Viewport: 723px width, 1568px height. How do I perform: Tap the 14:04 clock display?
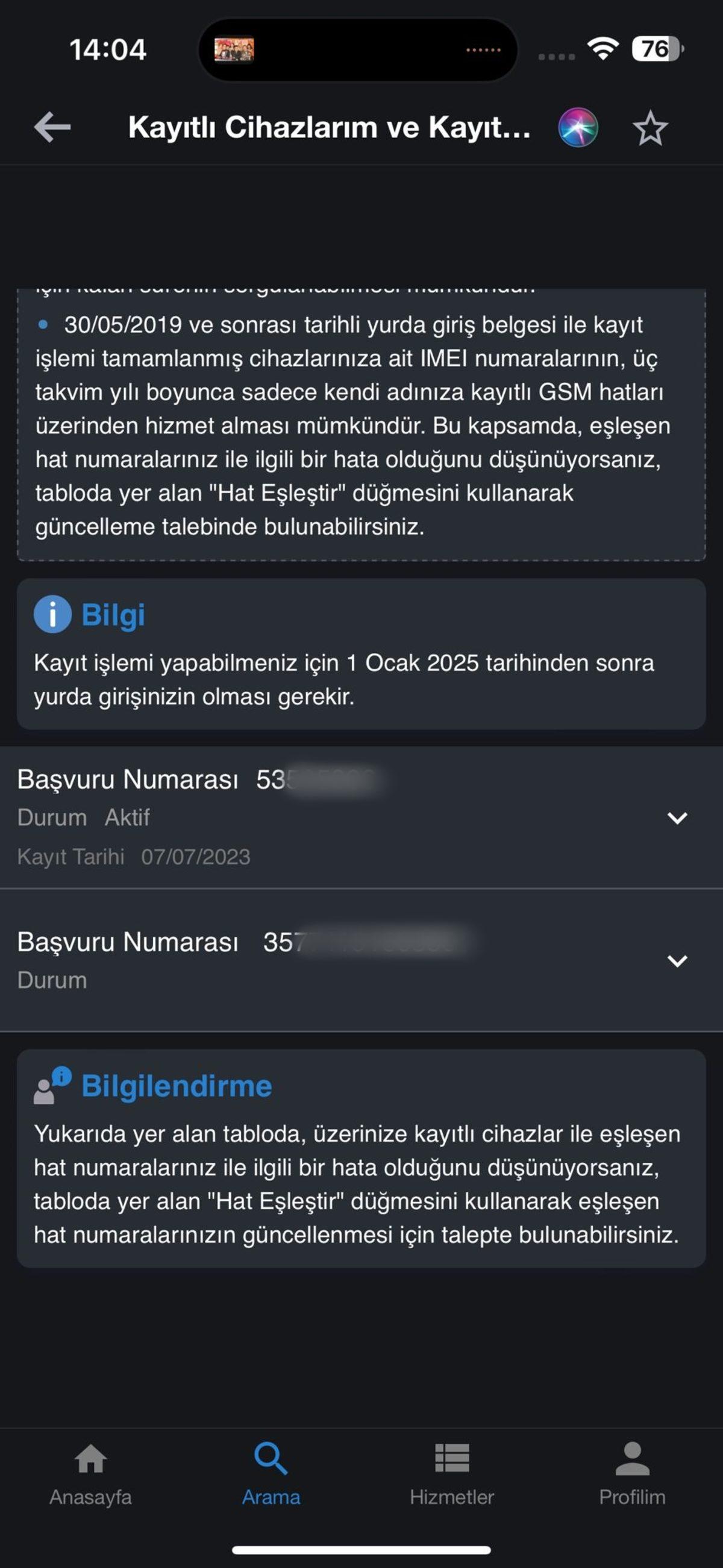[108, 50]
